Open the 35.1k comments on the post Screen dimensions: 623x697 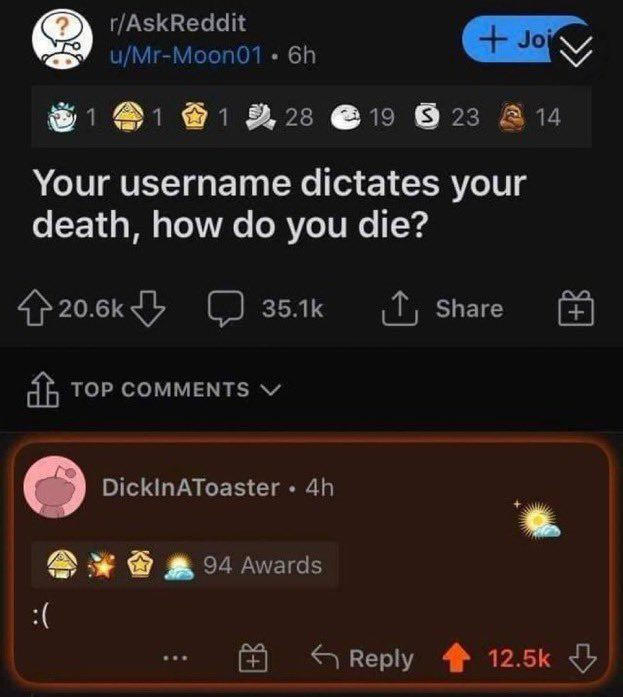(x=267, y=309)
